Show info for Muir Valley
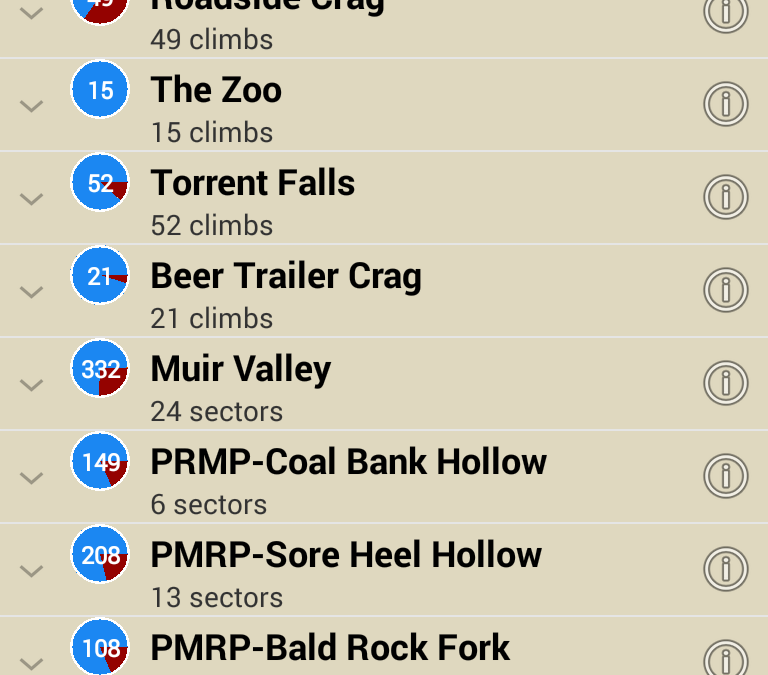This screenshot has height=675, width=768. [x=725, y=383]
